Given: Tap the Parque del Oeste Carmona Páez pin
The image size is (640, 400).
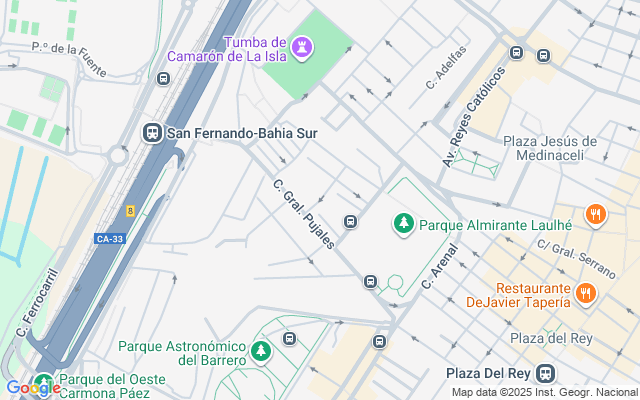Looking at the screenshot, I should click(43, 383).
